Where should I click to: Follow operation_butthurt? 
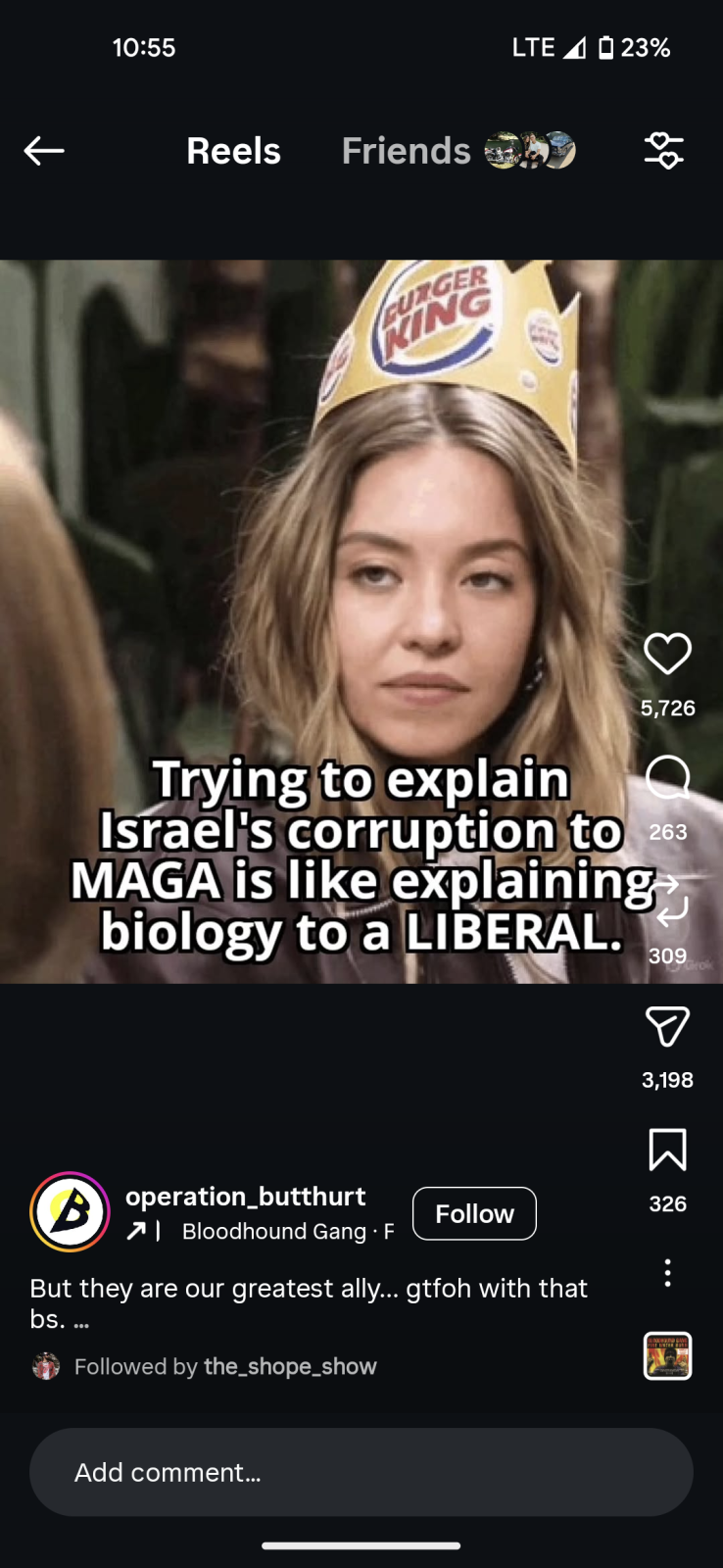click(x=474, y=1213)
